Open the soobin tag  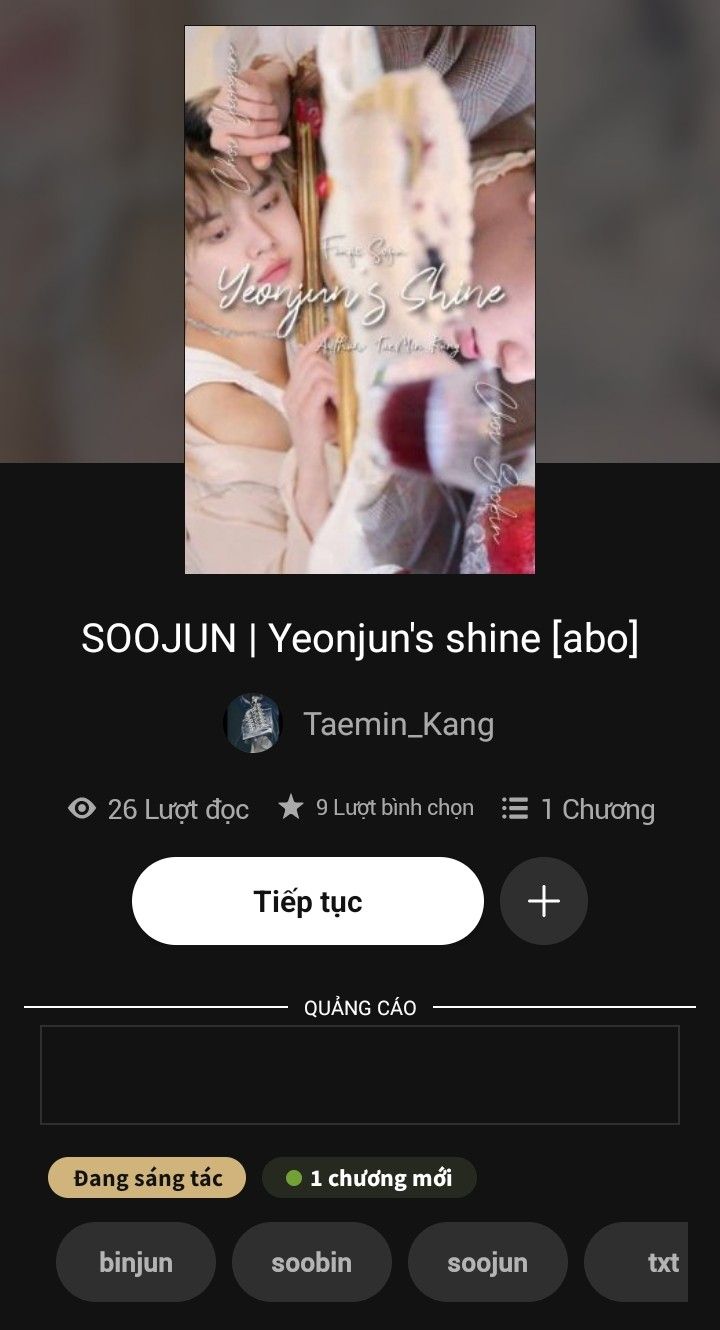(311, 1262)
